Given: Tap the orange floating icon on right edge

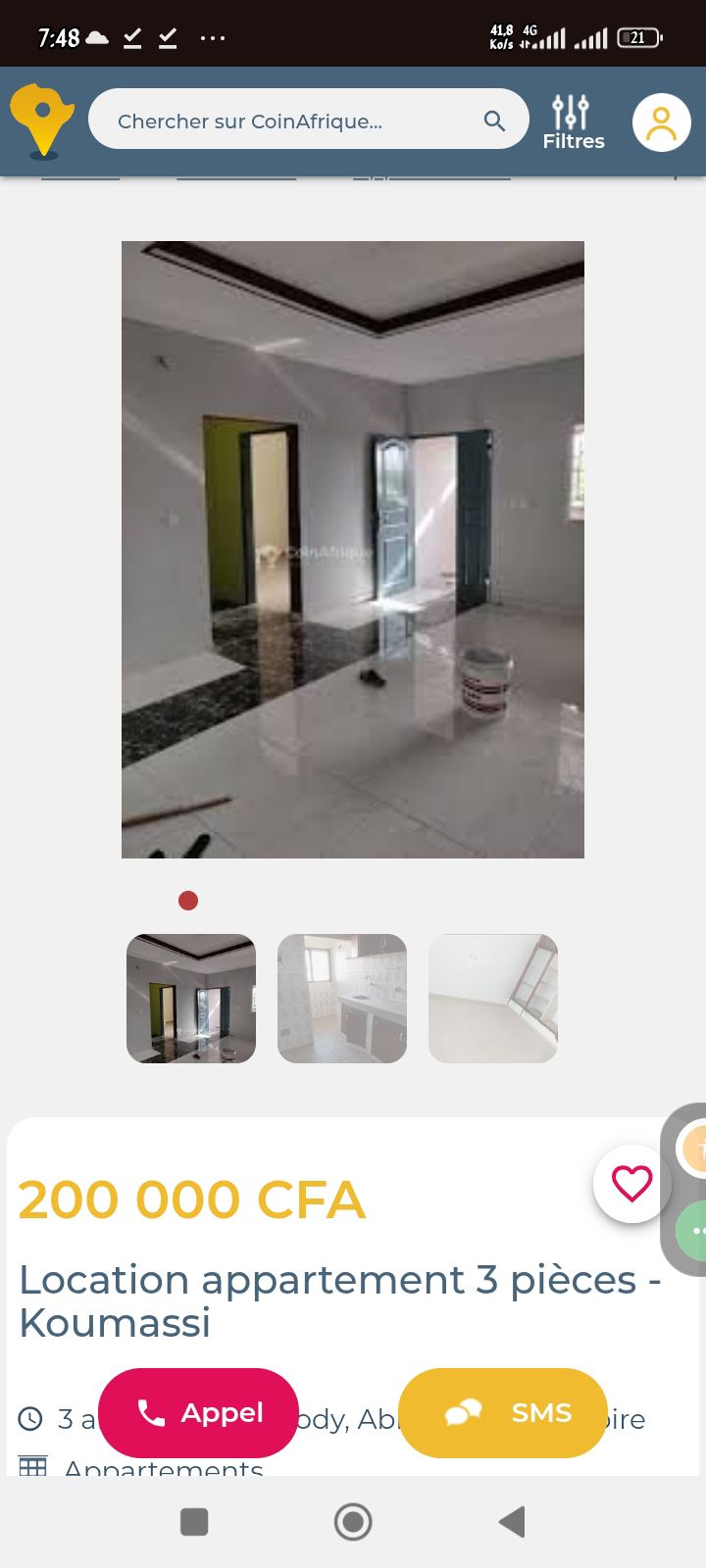Looking at the screenshot, I should [698, 1149].
